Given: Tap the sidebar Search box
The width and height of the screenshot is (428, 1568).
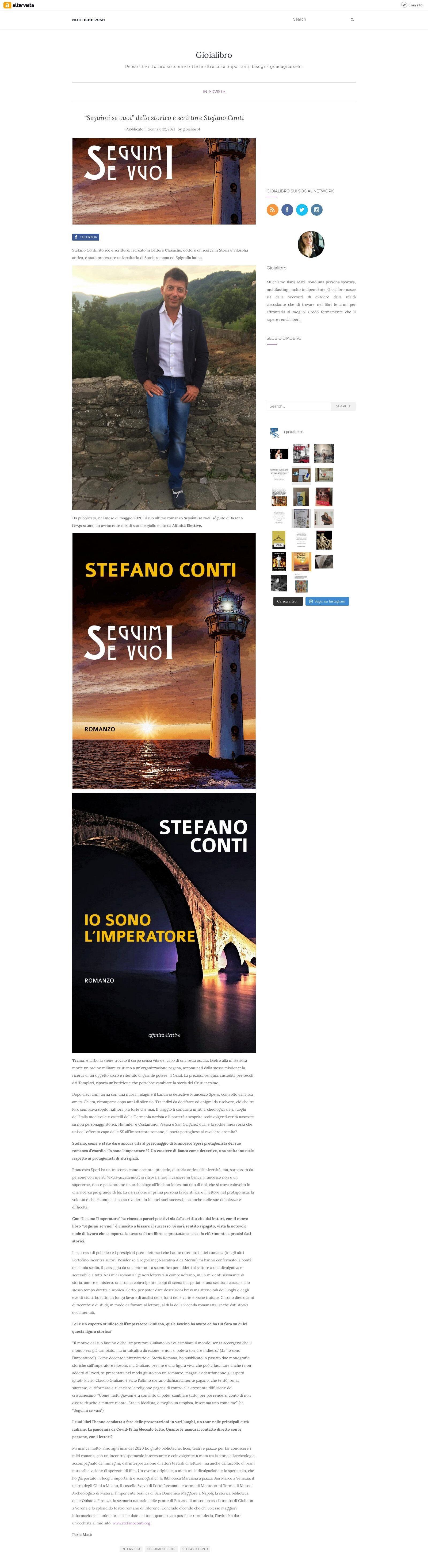Looking at the screenshot, I should [298, 406].
